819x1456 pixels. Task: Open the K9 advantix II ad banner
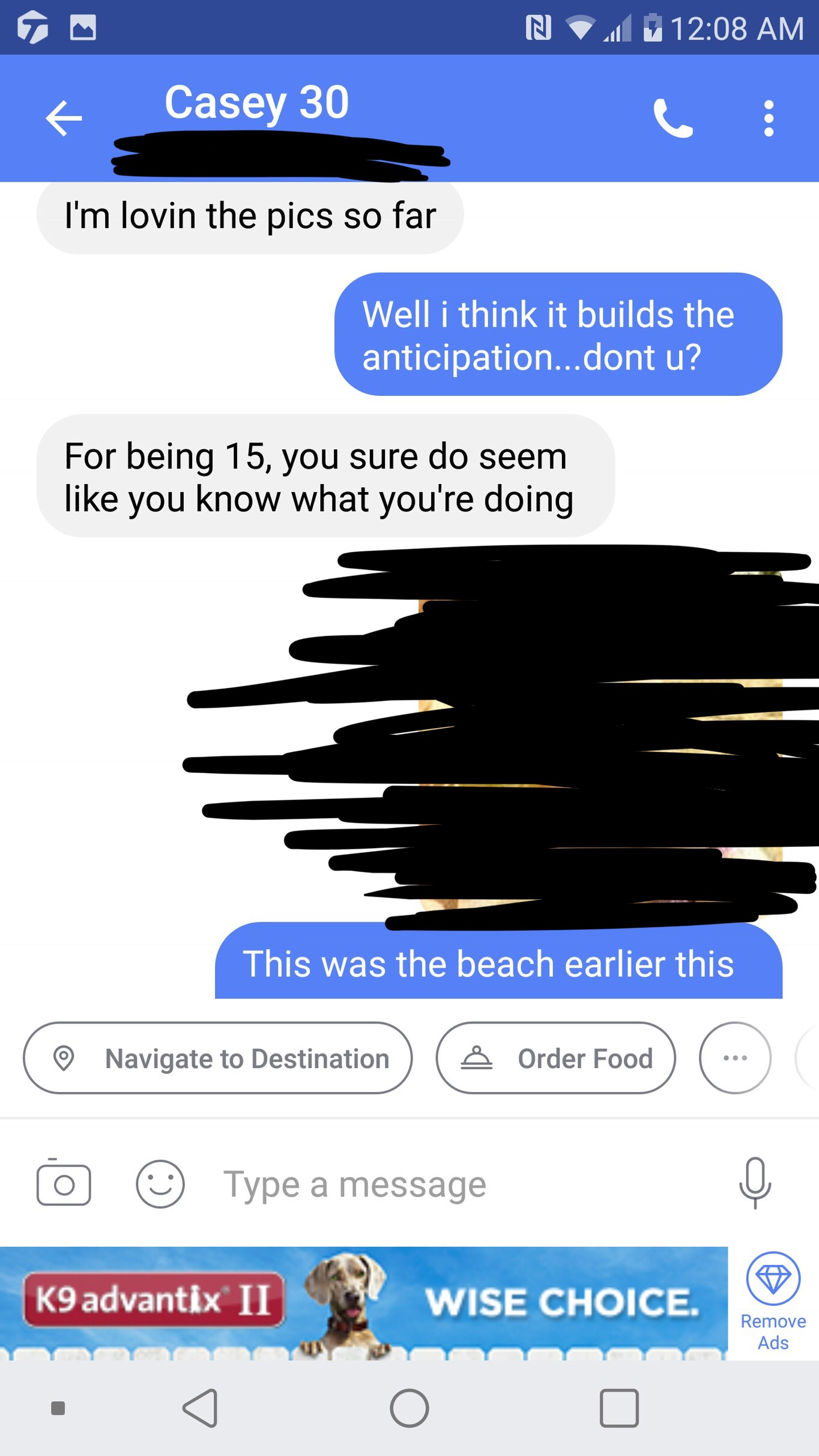pyautogui.click(x=364, y=1303)
